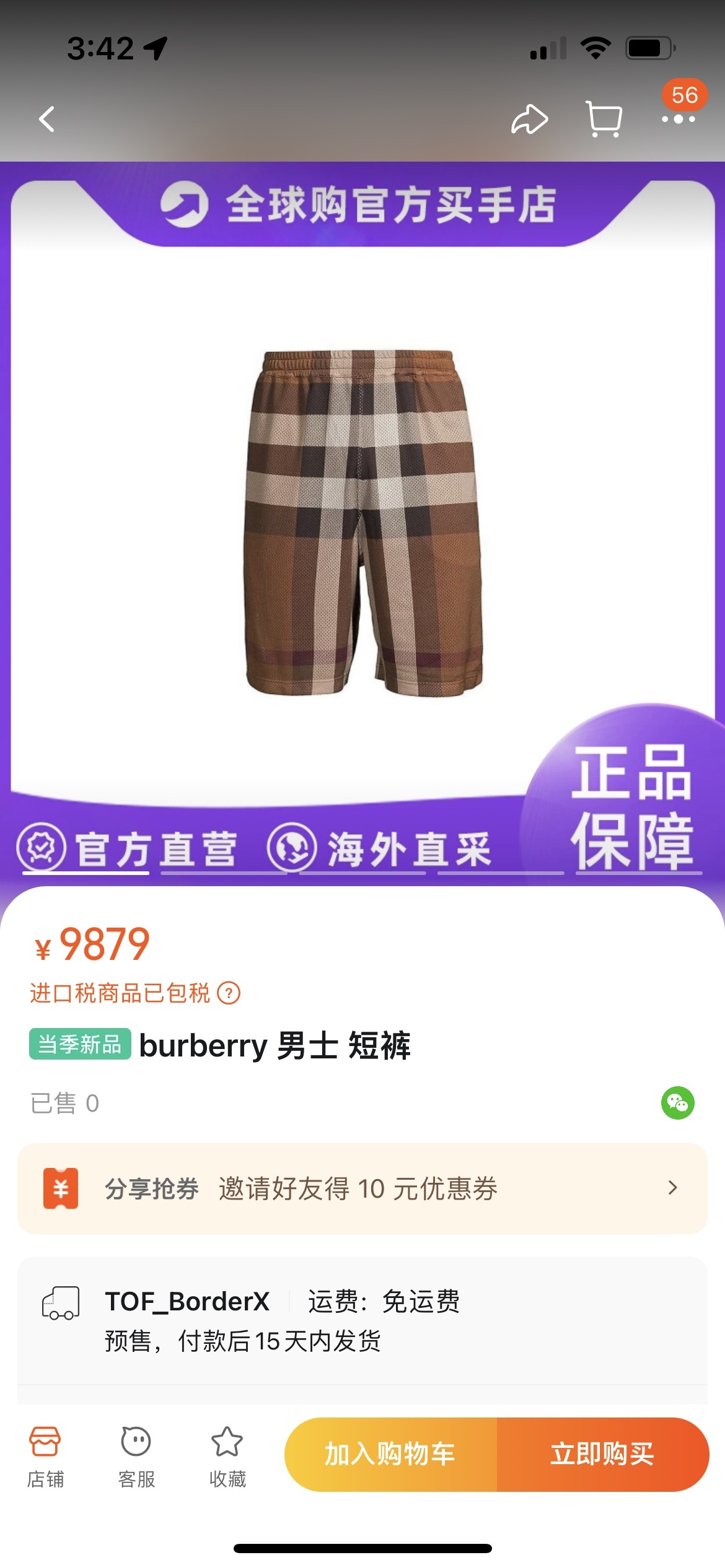Open the three-dot more menu
725x1568 pixels.
pos(678,119)
